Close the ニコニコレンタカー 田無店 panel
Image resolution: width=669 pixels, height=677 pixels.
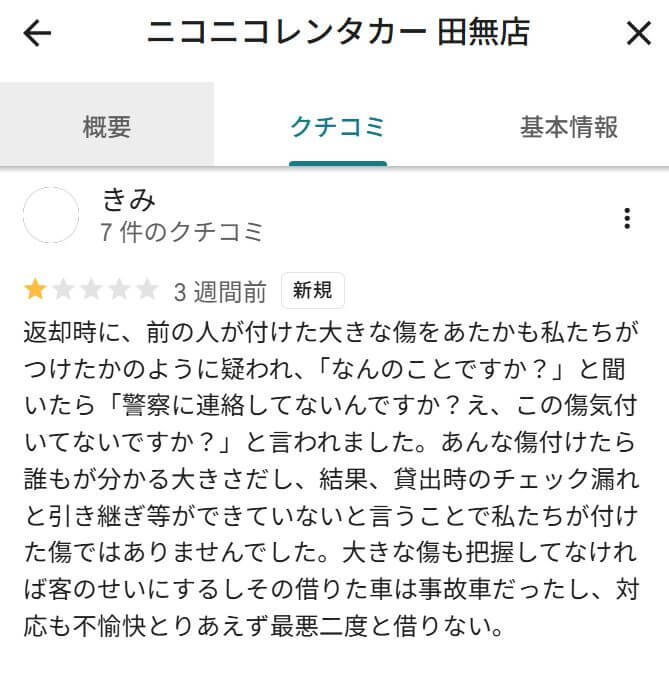point(638,33)
